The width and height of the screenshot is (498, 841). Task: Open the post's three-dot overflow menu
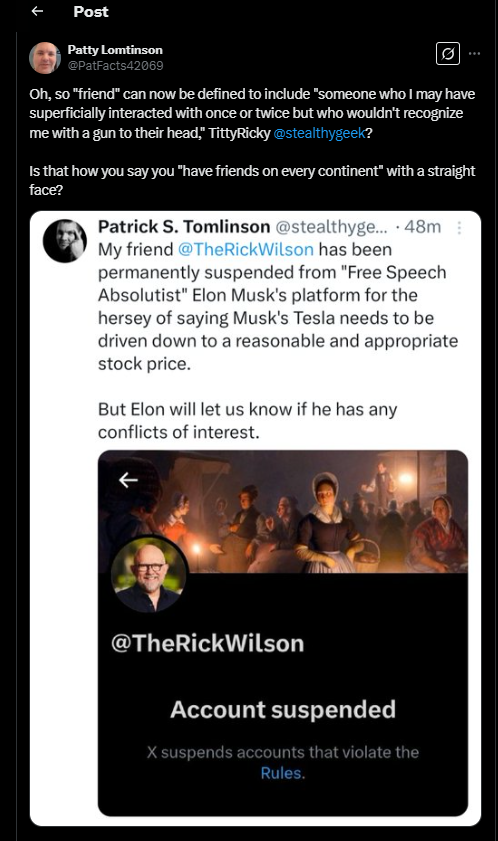click(x=474, y=54)
